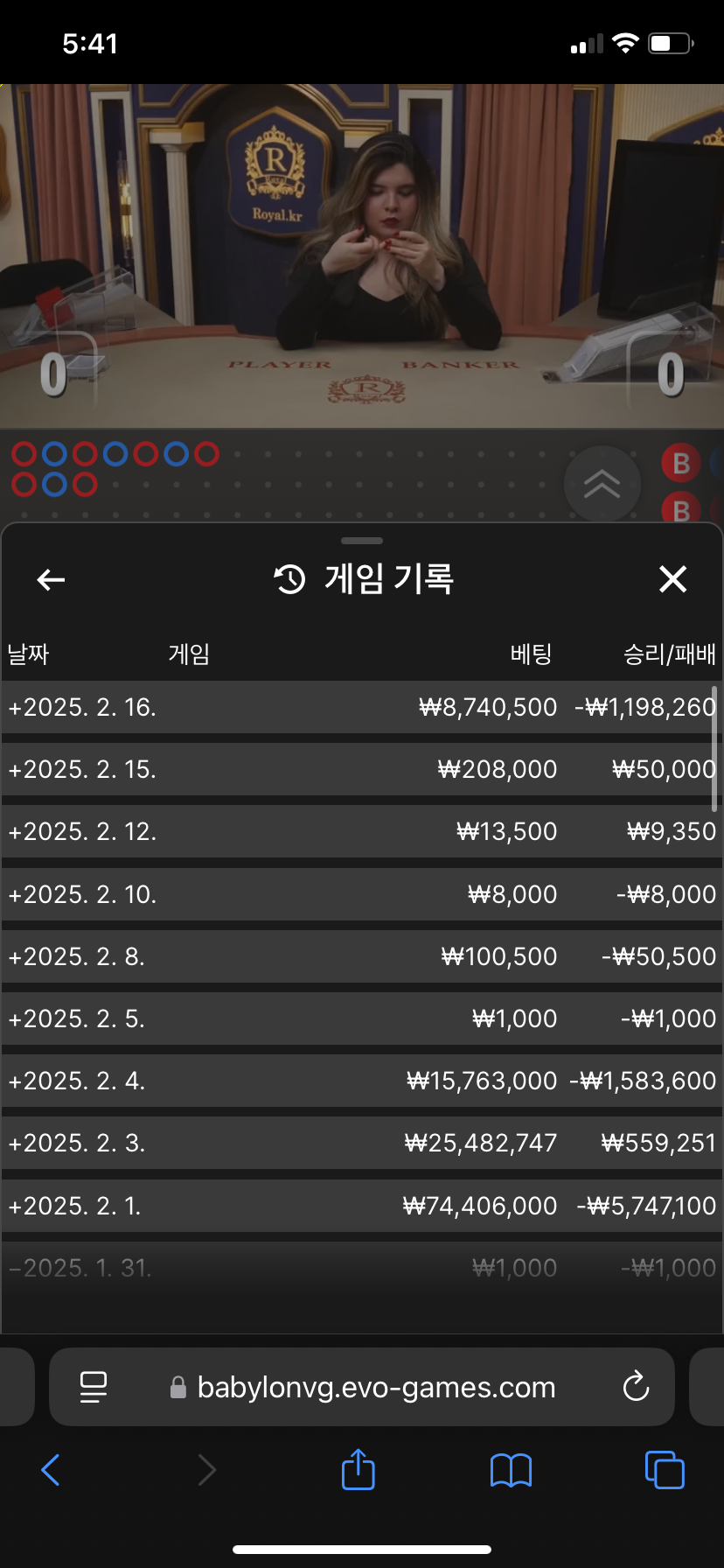724x1568 pixels.
Task: Share this page from Safari toolbar
Action: coord(358,1470)
